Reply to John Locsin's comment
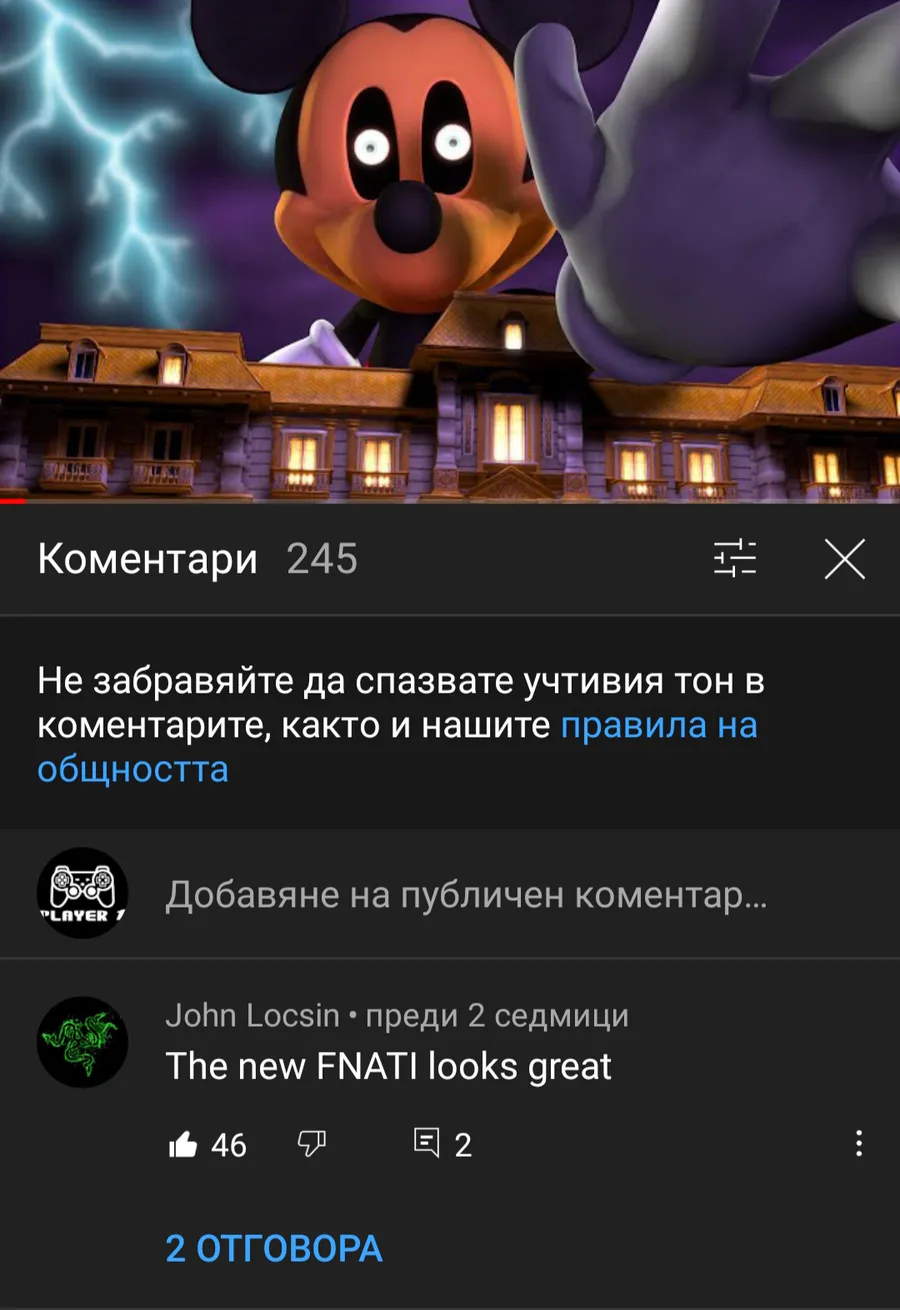This screenshot has height=1310, width=900. 427,1144
